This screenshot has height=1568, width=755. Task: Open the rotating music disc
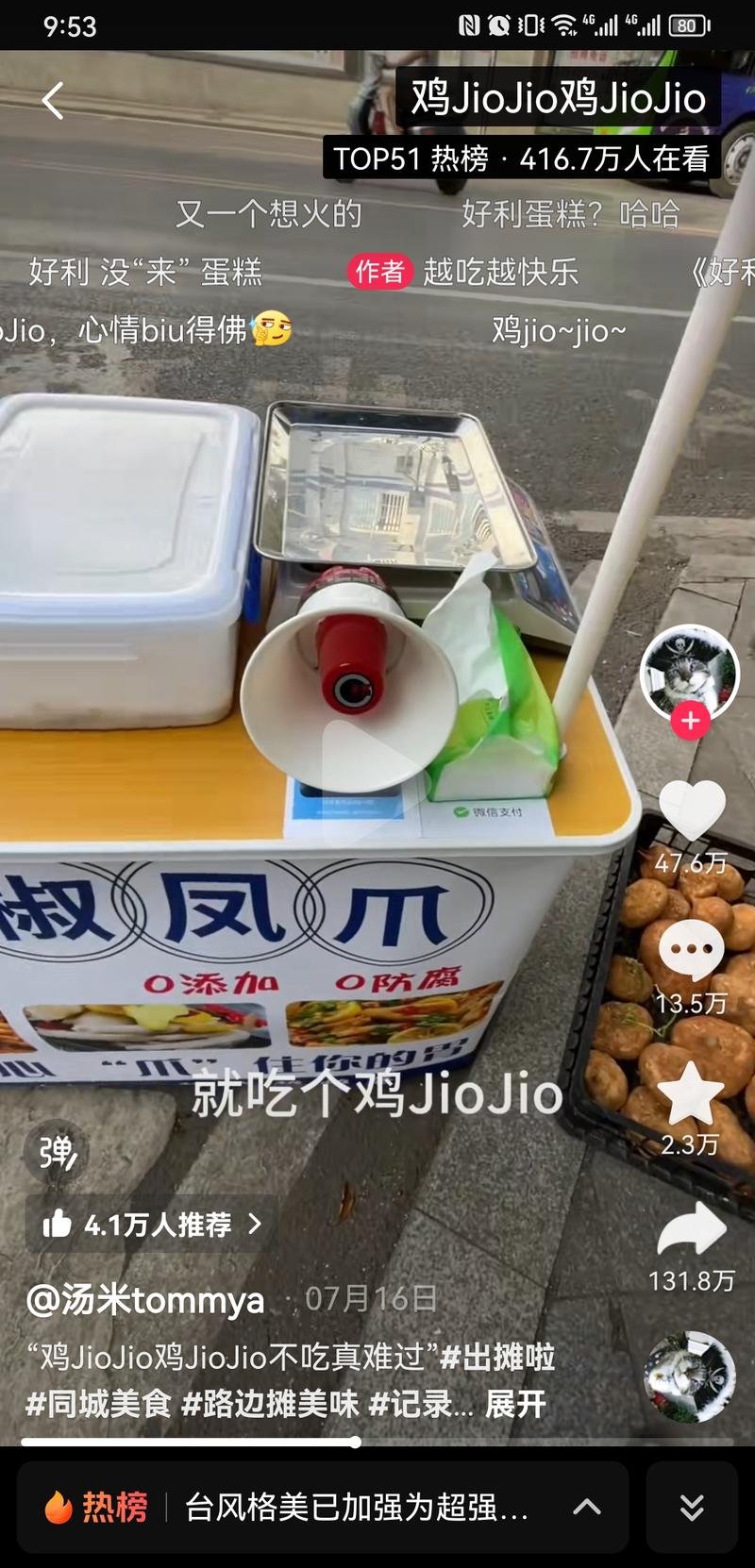(x=691, y=1377)
